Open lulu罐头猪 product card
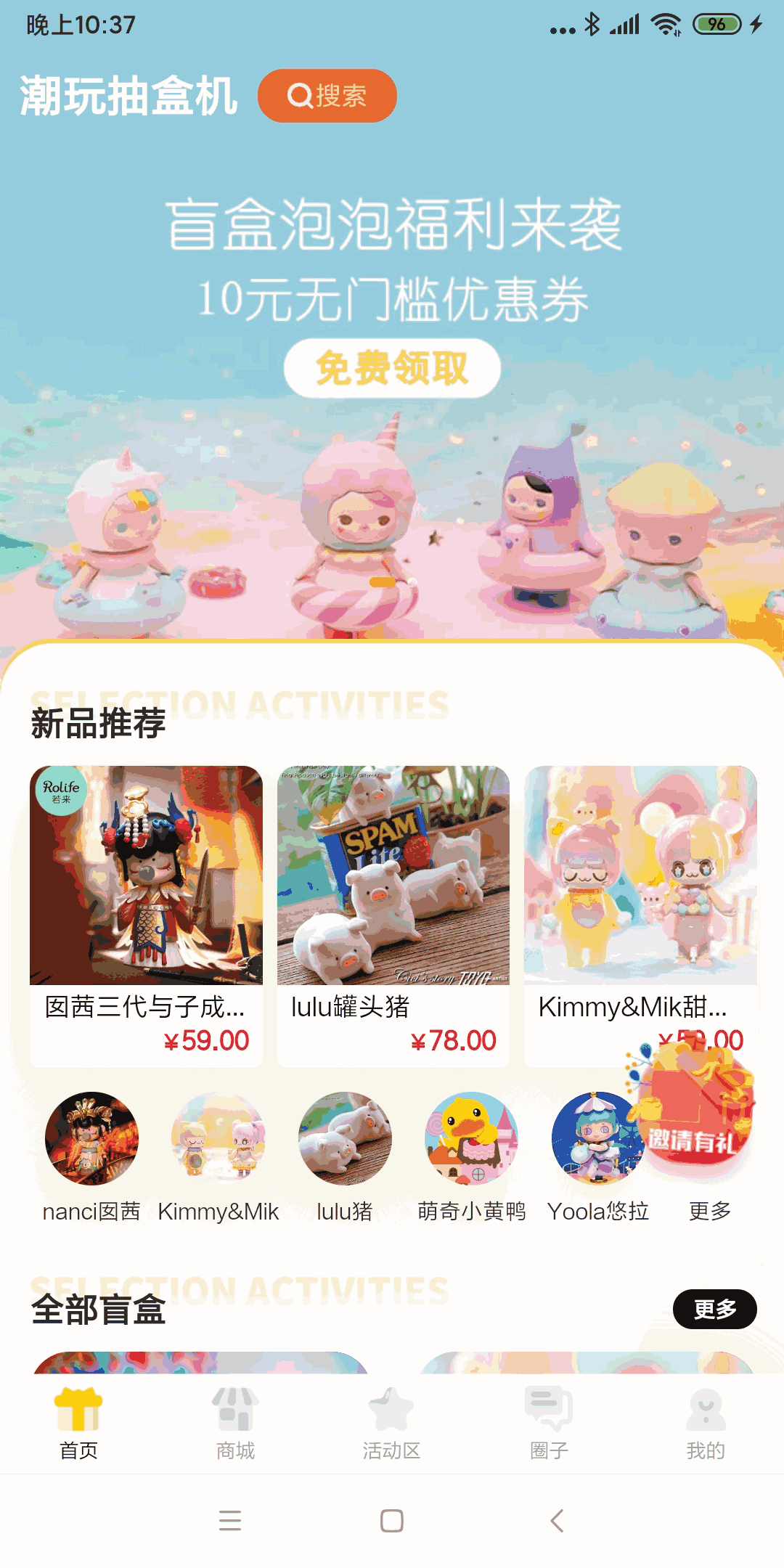The height and width of the screenshot is (1568, 784). click(x=393, y=915)
